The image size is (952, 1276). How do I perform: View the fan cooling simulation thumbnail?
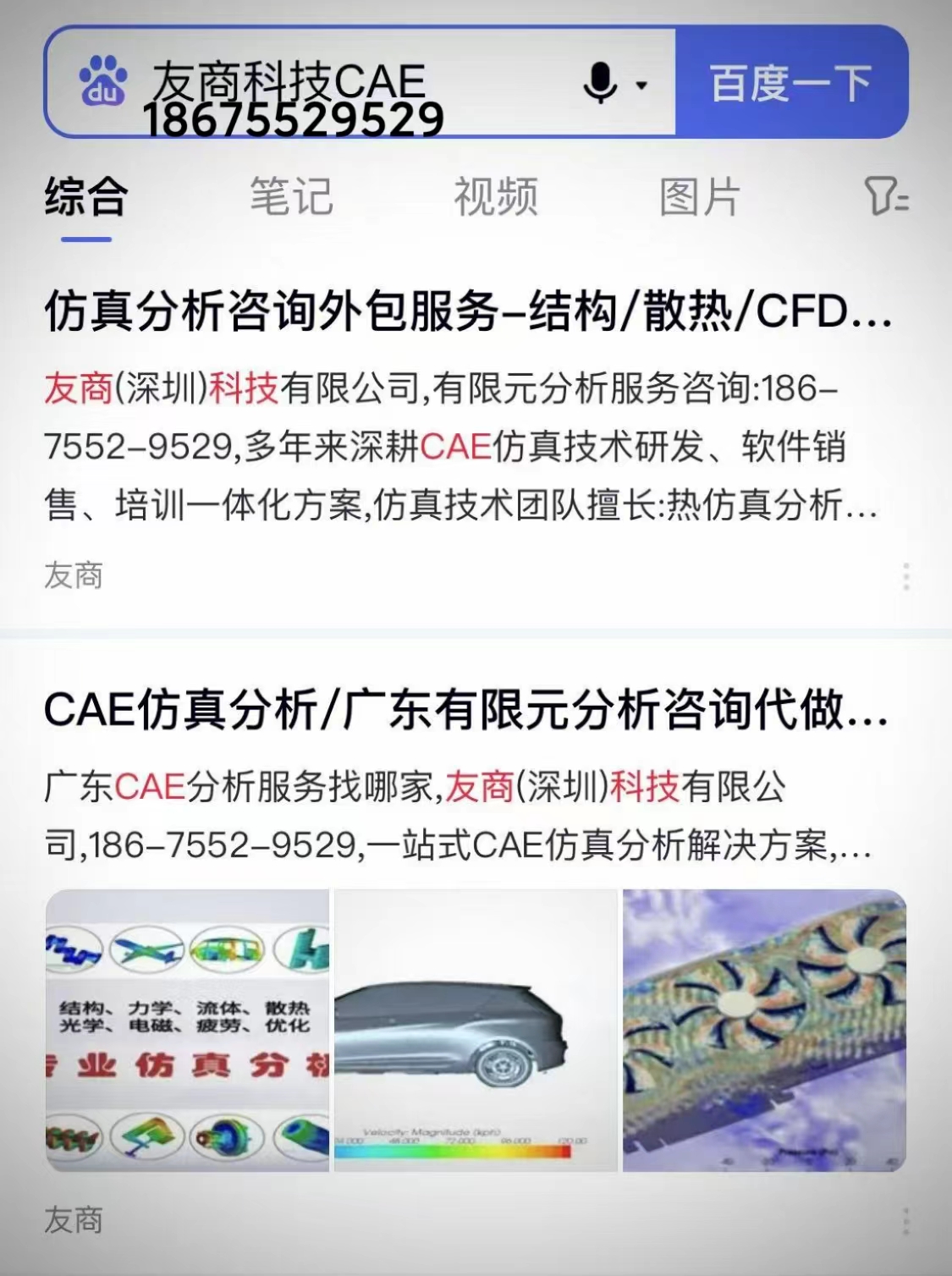pyautogui.click(x=764, y=1030)
